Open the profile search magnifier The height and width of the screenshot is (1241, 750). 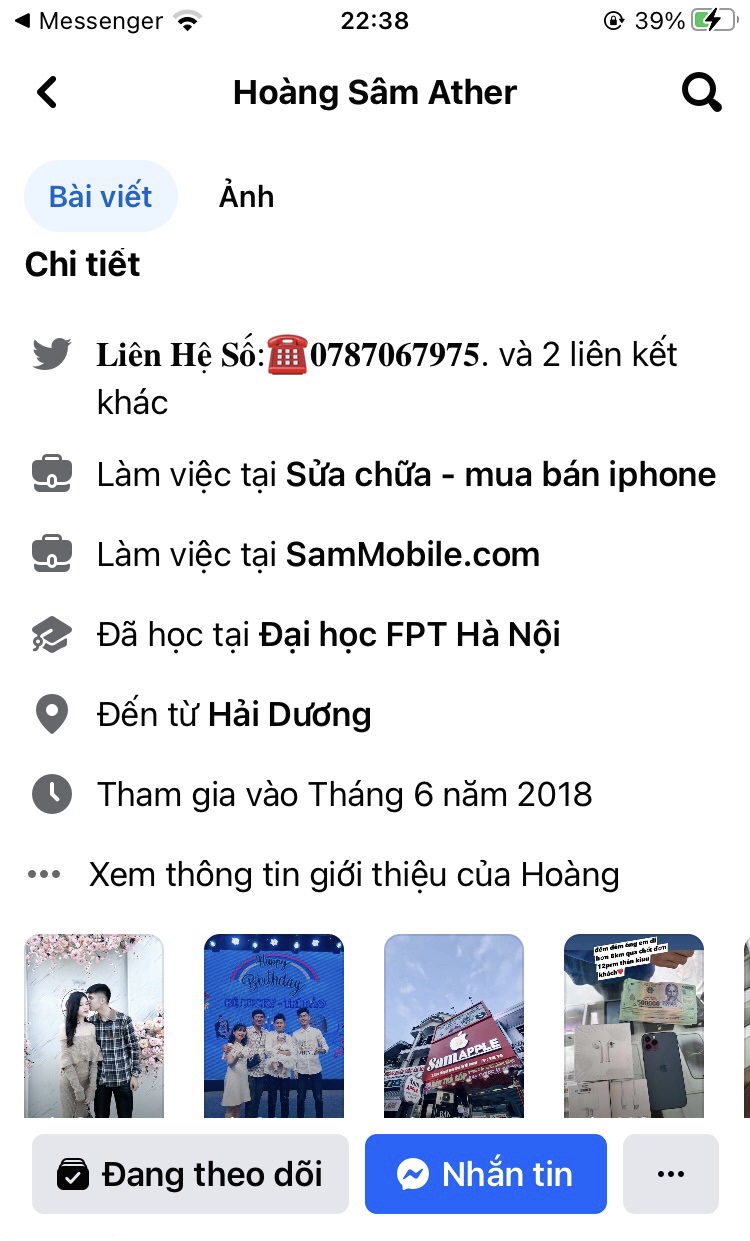coord(701,93)
